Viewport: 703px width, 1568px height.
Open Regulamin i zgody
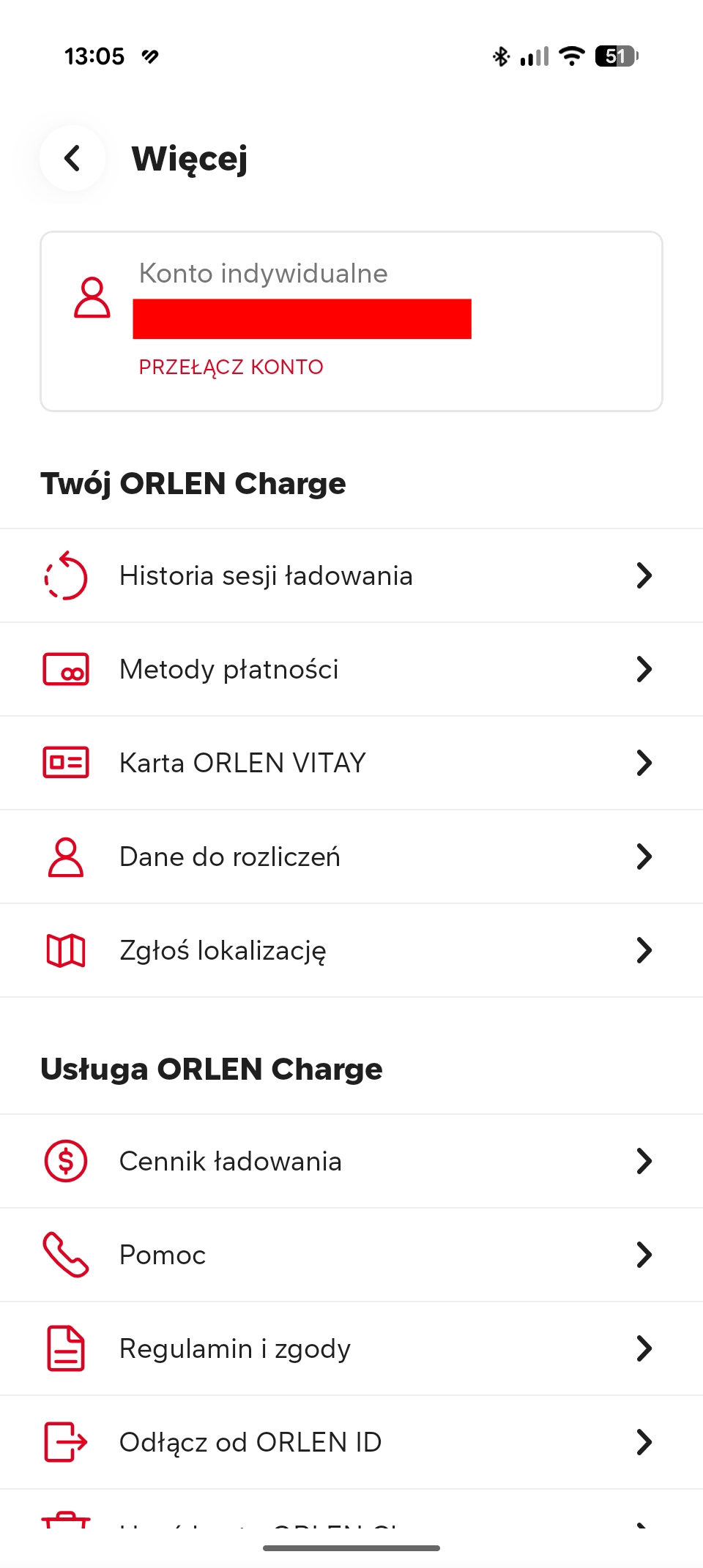pyautogui.click(x=350, y=1349)
